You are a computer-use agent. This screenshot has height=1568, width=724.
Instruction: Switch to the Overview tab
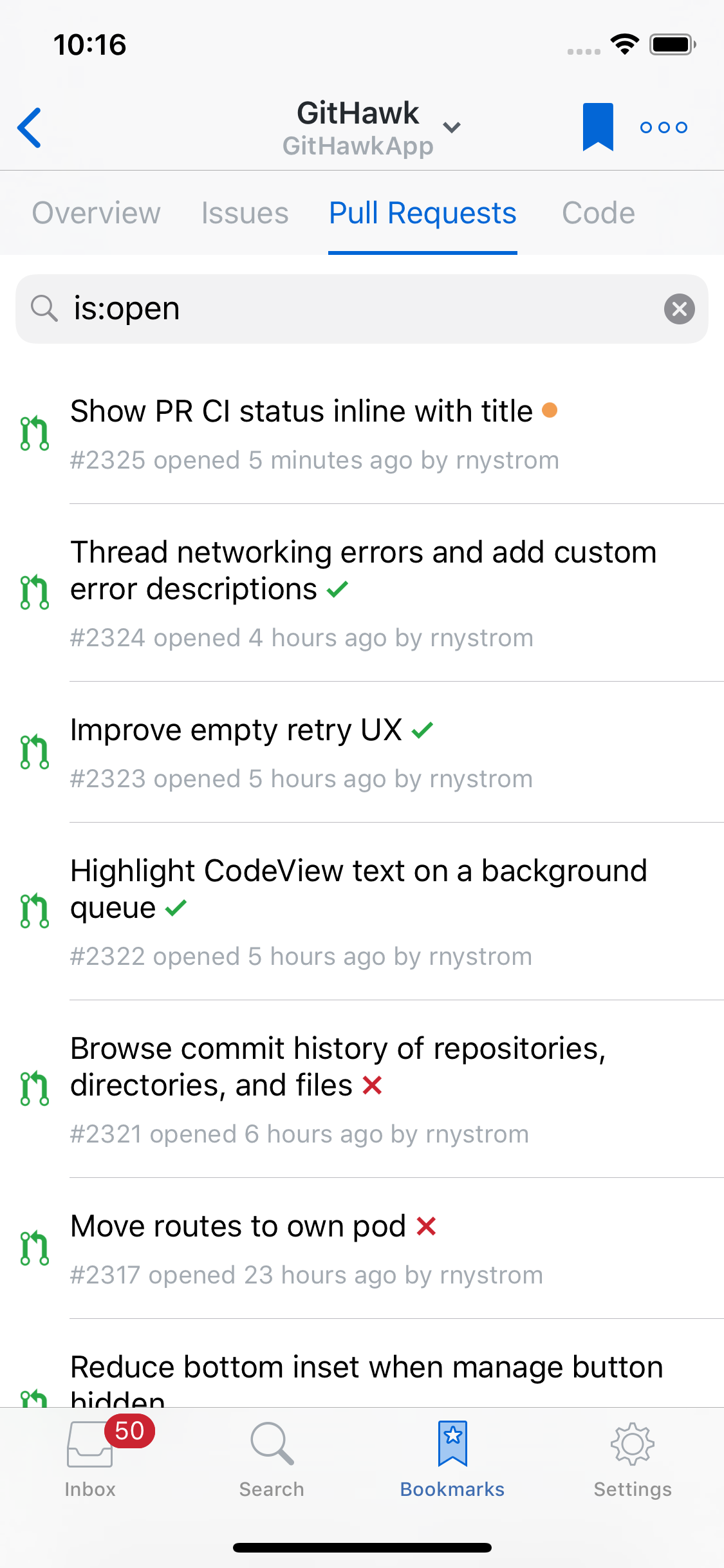97,213
